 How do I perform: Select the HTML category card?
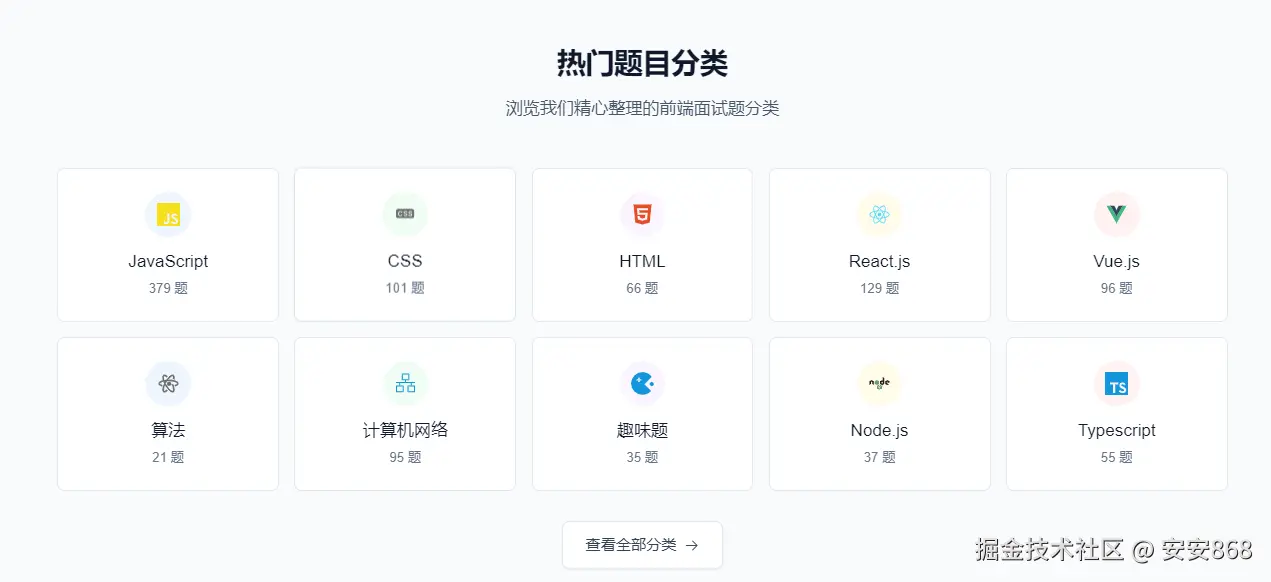pos(642,245)
